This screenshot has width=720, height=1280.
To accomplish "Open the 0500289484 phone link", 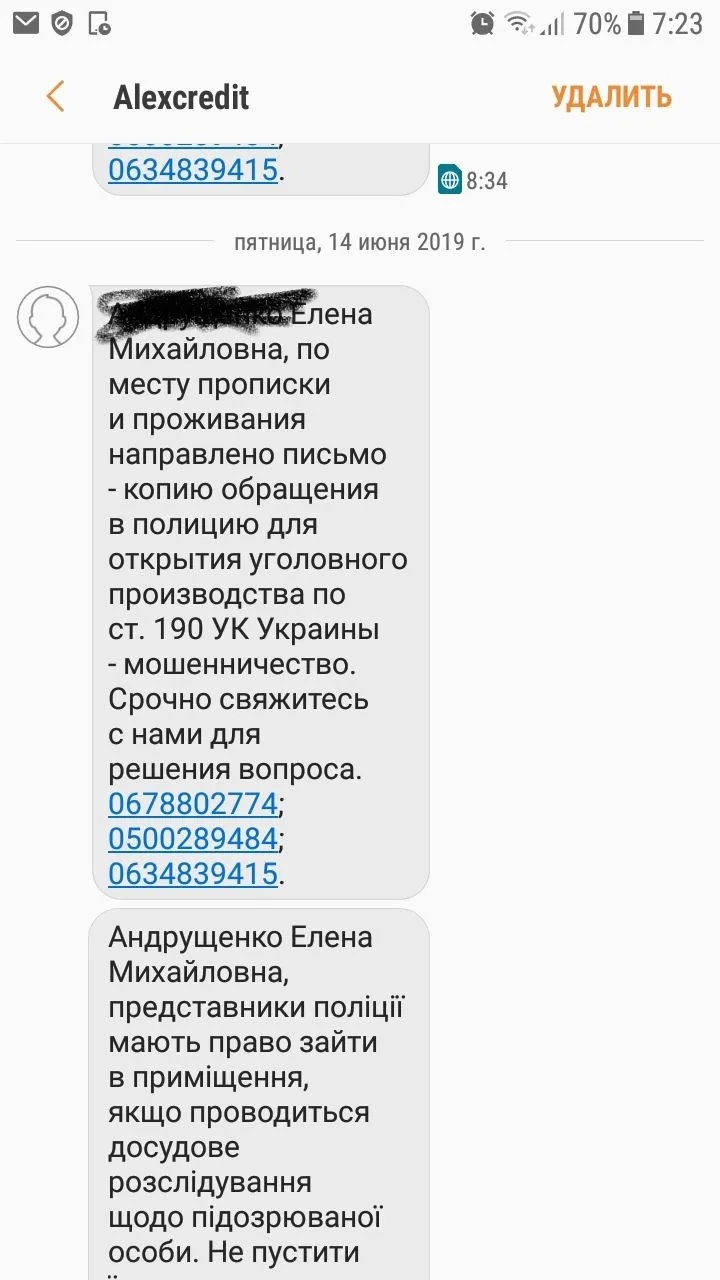I will click(x=192, y=838).
